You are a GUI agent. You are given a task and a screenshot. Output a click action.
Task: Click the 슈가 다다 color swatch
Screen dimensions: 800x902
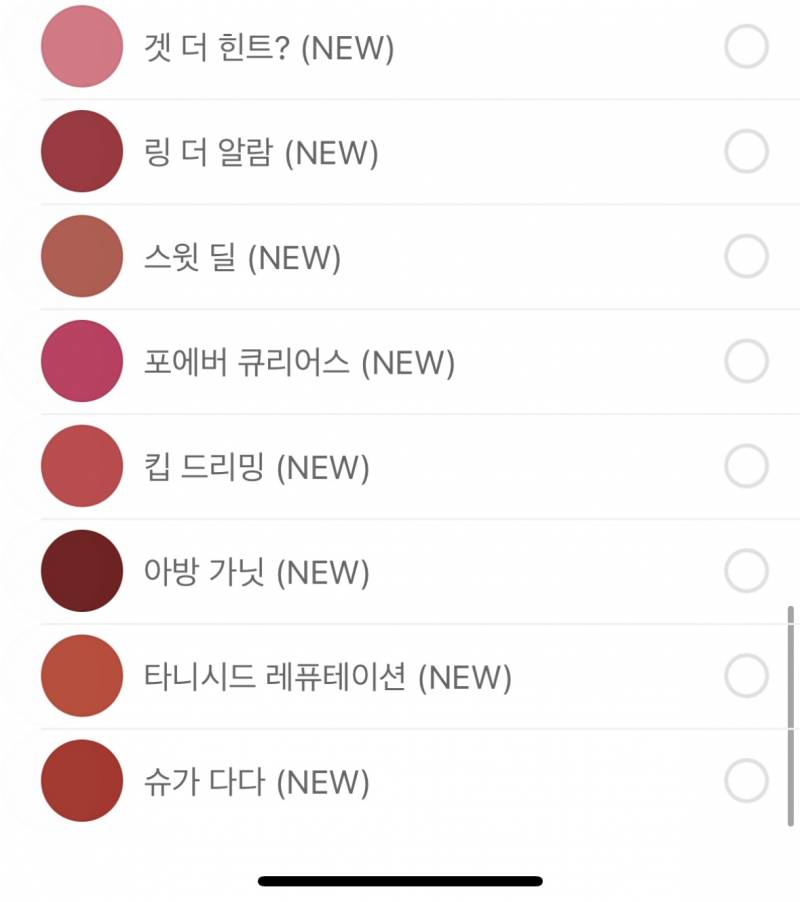[81, 781]
